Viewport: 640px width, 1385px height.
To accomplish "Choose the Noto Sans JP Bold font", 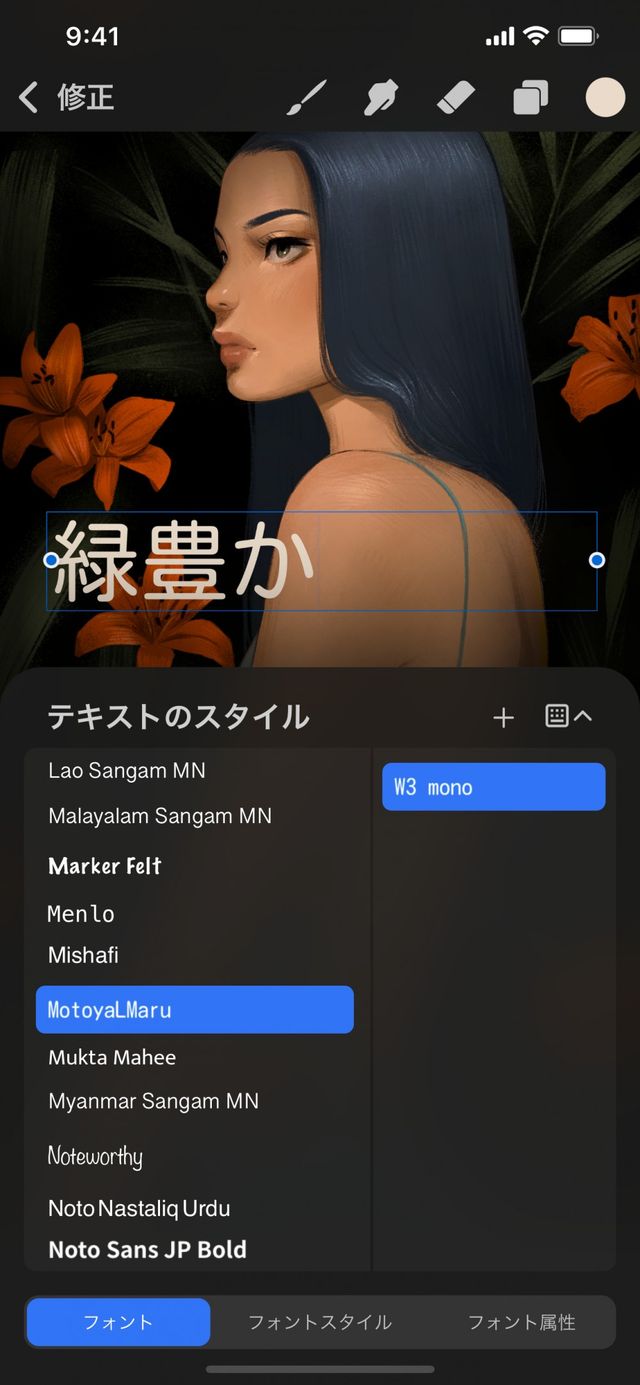I will pos(147,1249).
